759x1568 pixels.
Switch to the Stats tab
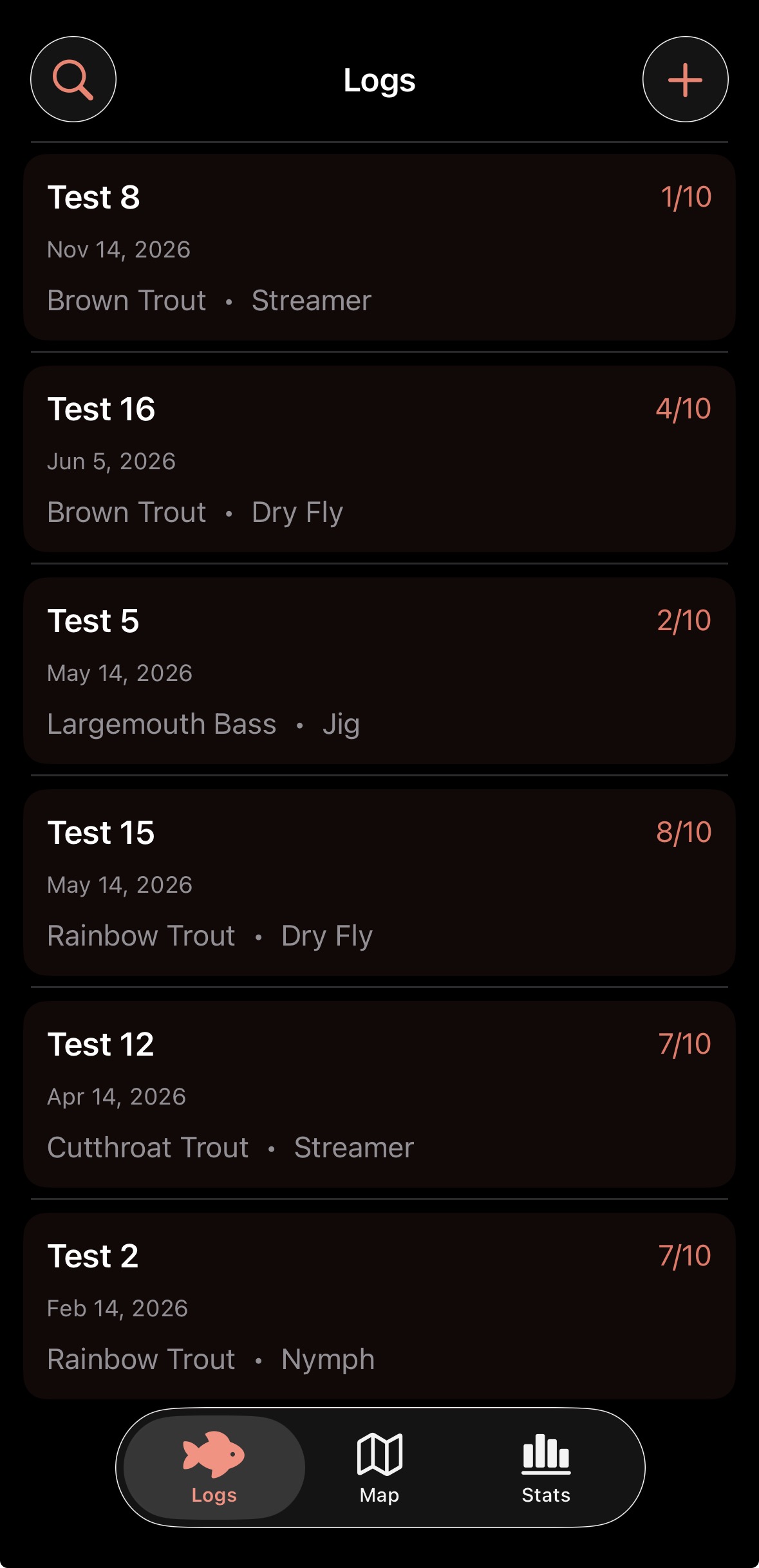coord(545,1474)
